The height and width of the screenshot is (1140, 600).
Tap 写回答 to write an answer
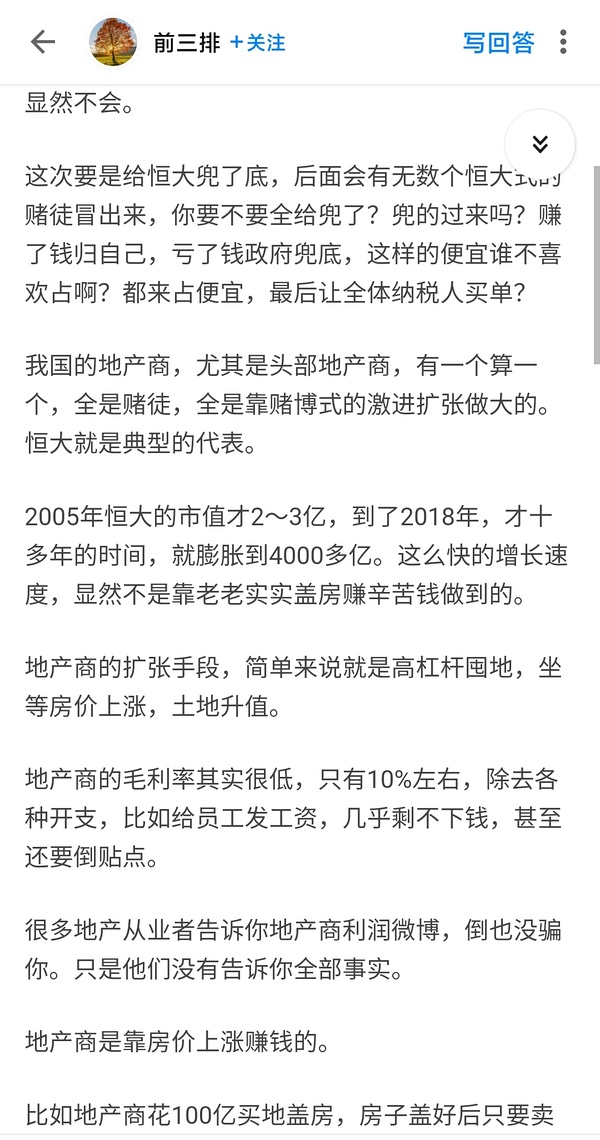[x=498, y=42]
